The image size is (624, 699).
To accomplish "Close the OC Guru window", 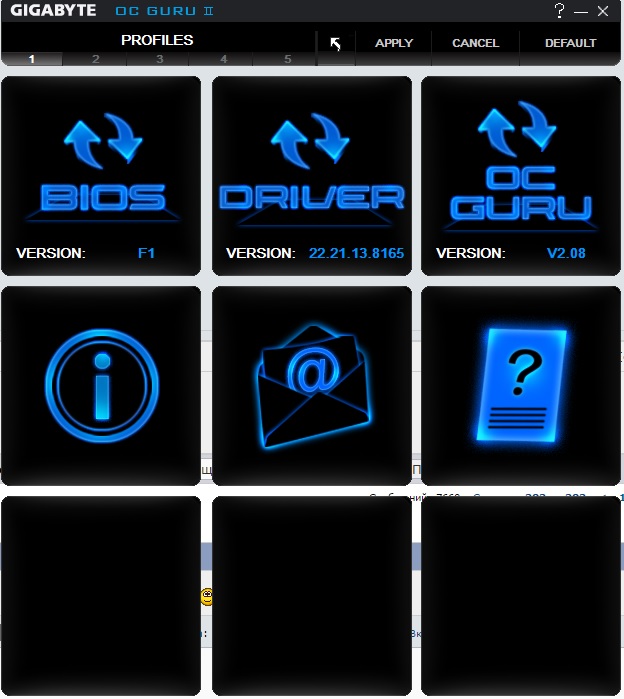I will 602,11.
